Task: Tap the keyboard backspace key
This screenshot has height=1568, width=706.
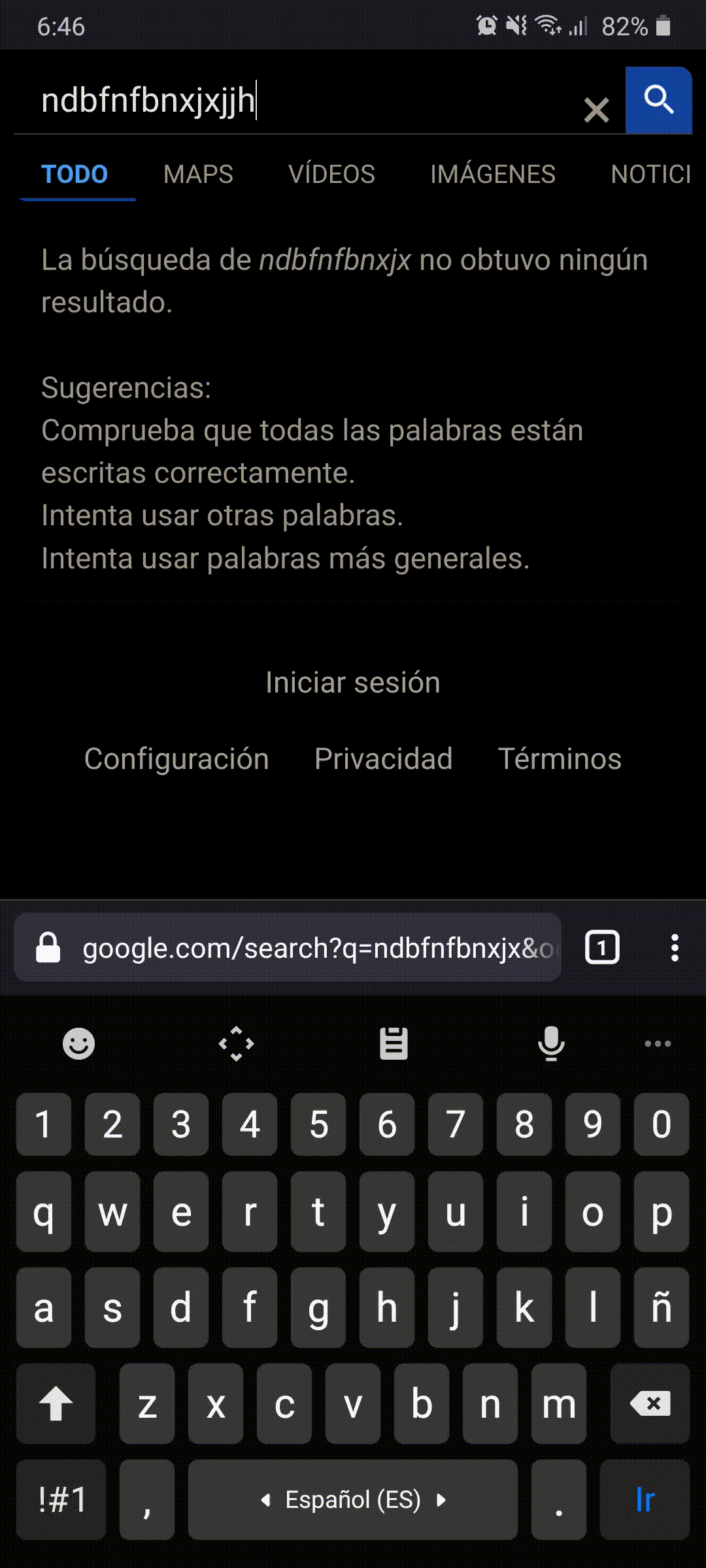Action: pyautogui.click(x=650, y=1403)
